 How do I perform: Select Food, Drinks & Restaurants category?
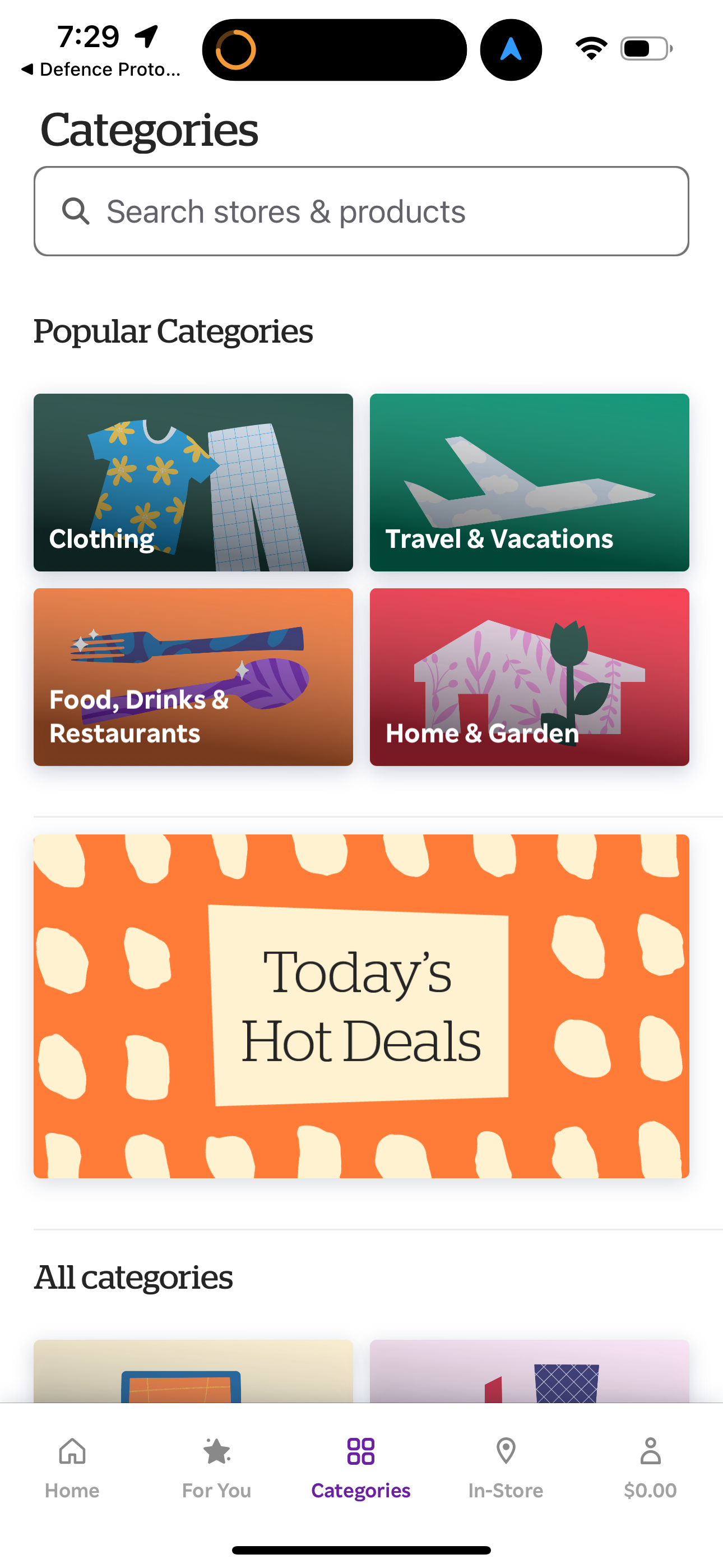point(193,677)
